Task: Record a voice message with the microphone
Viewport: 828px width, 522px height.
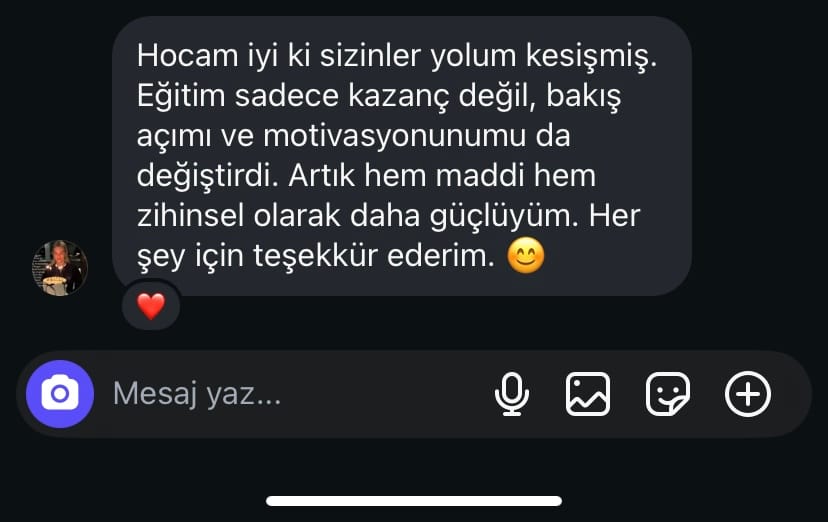Action: [512, 394]
